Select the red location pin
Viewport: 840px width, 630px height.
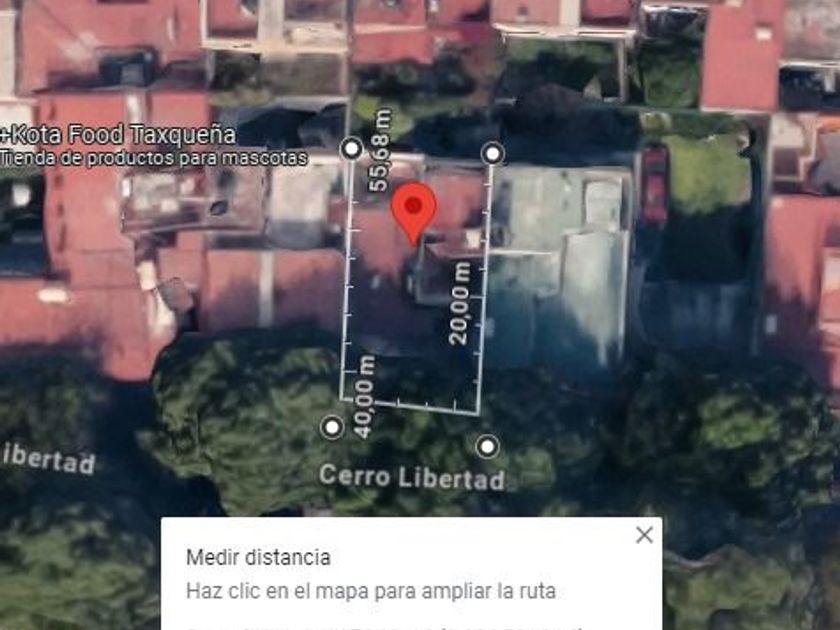pyautogui.click(x=413, y=207)
